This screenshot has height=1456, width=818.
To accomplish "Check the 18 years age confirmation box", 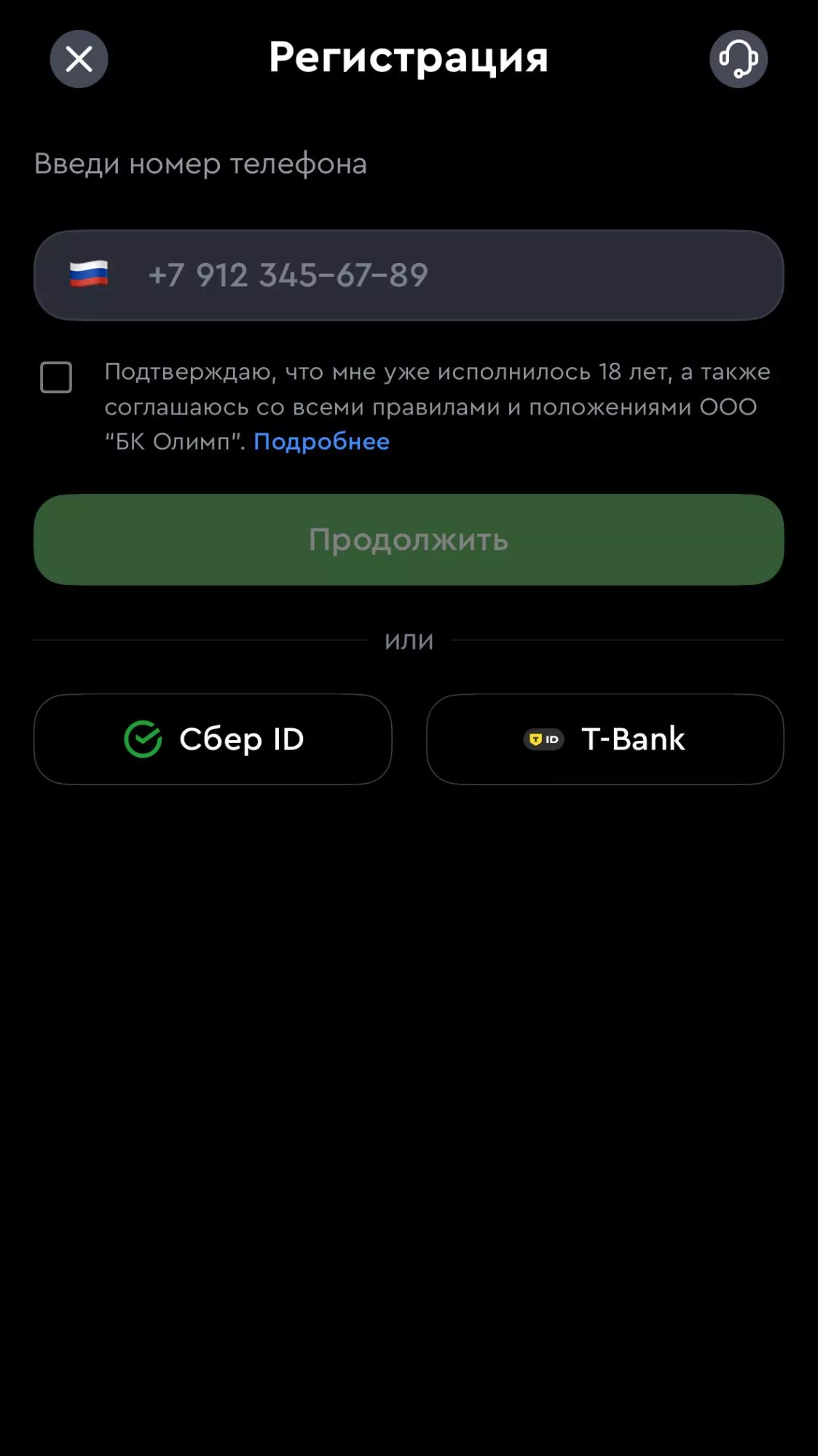I will click(x=57, y=377).
